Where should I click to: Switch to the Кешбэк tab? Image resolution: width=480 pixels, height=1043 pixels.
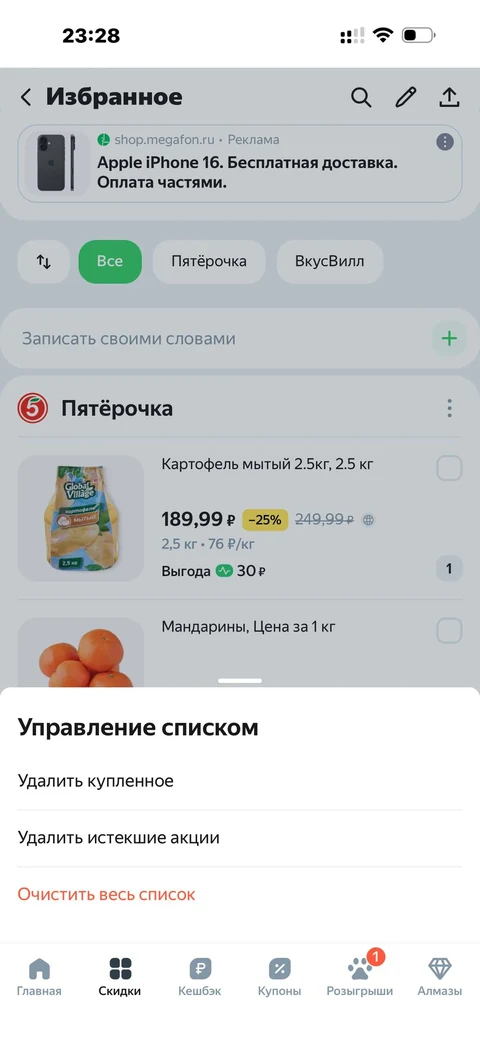(199, 976)
